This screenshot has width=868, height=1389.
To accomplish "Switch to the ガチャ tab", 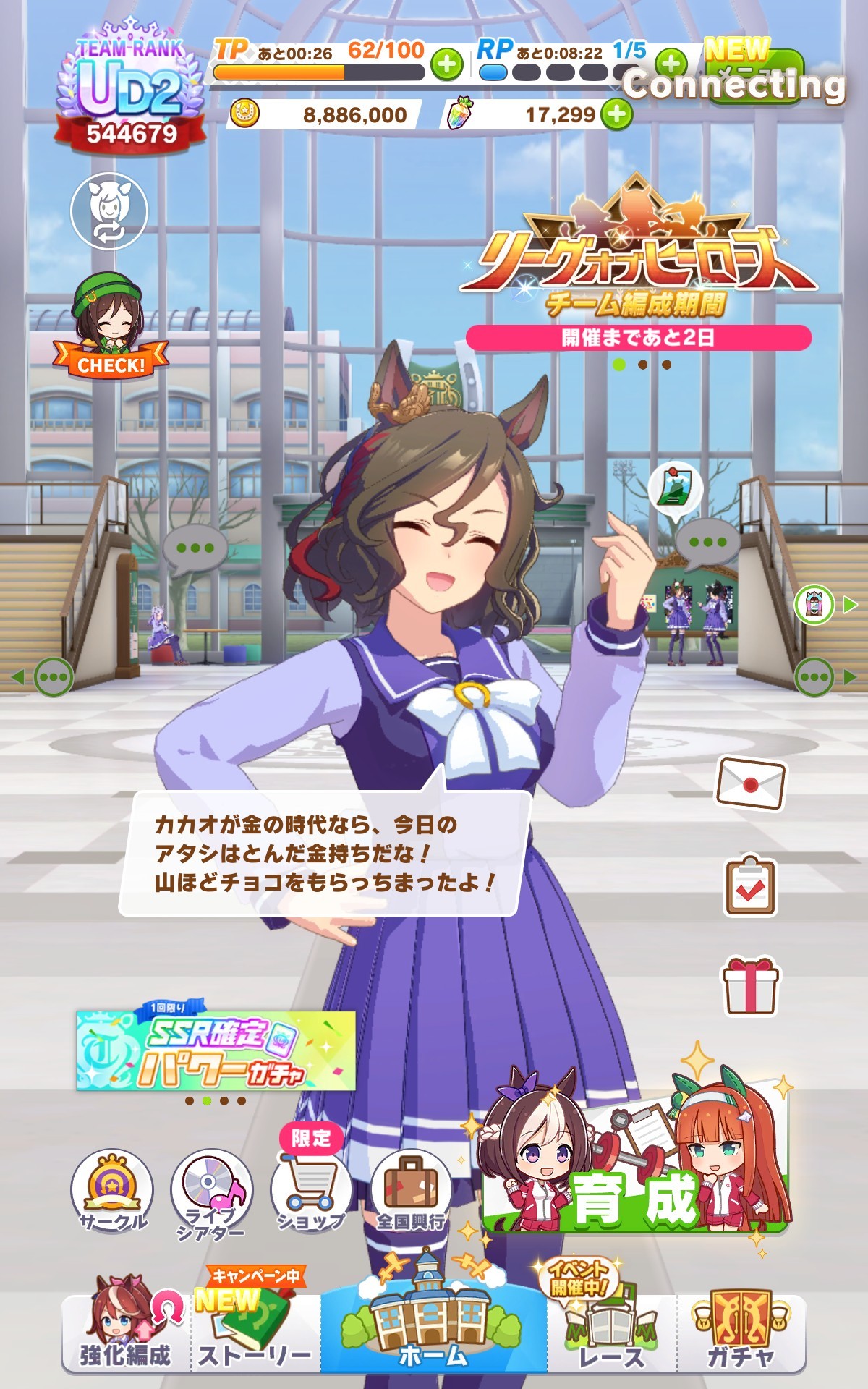I will point(740,1333).
